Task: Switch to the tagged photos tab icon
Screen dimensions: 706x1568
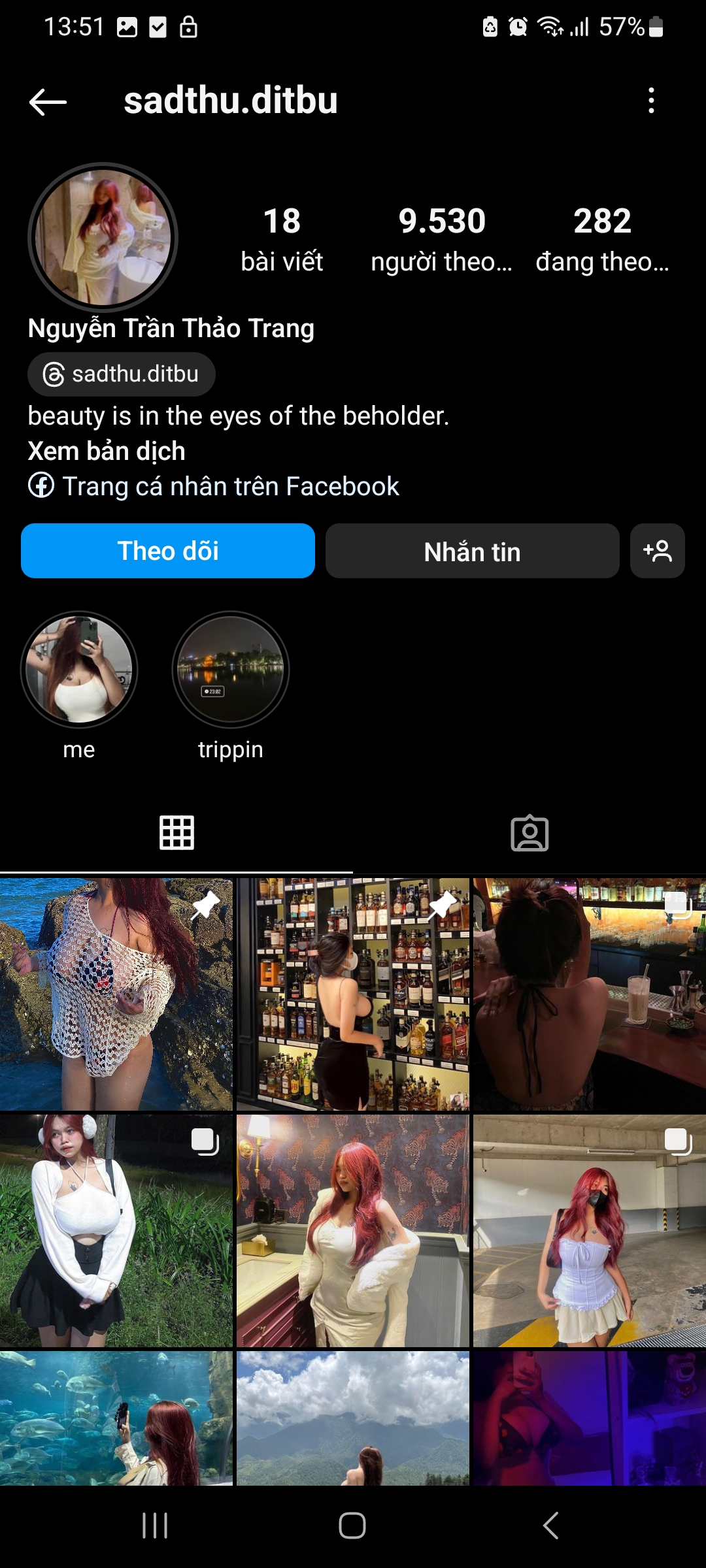Action: 529,832
